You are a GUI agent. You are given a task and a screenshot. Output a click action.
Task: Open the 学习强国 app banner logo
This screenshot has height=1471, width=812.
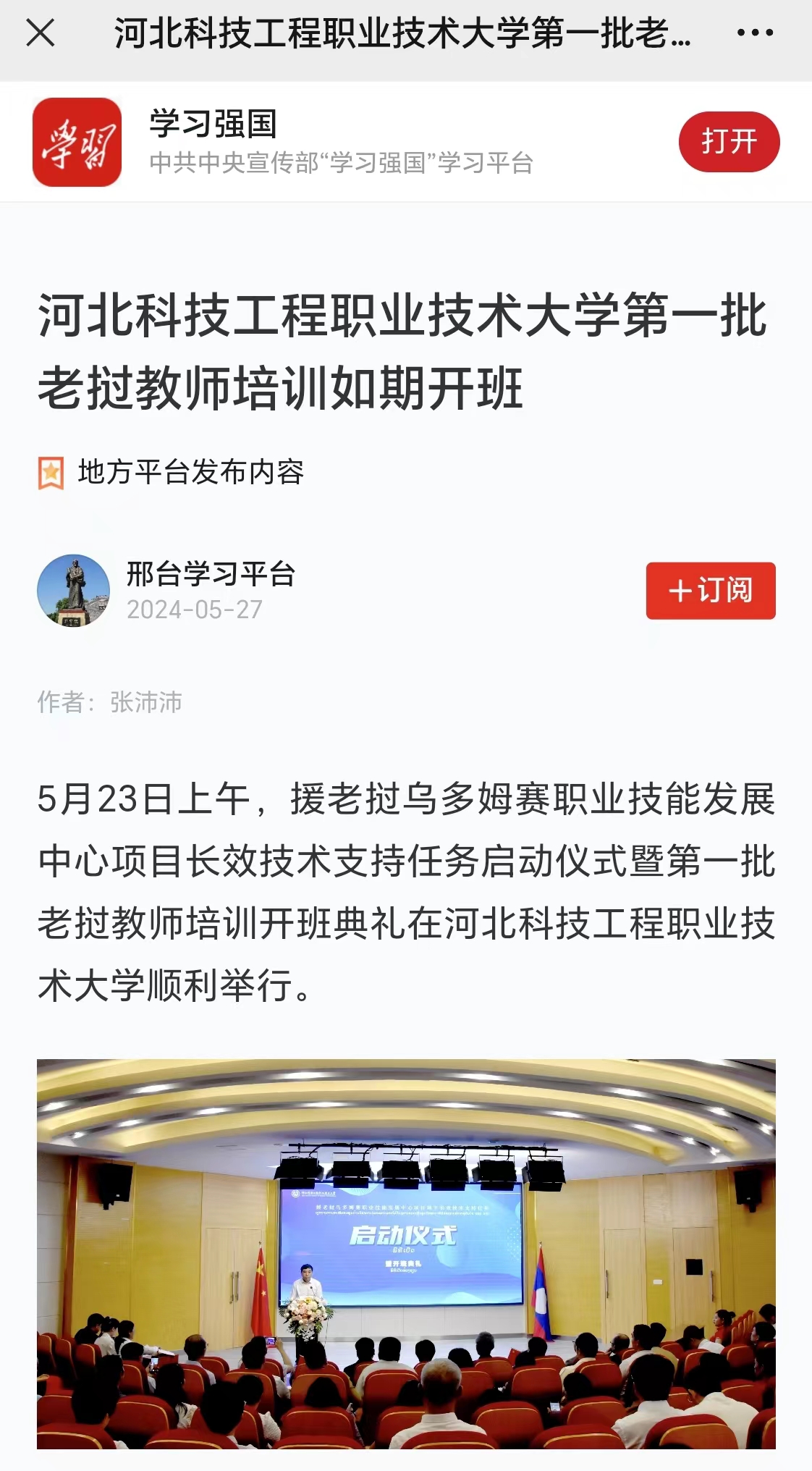[x=77, y=142]
